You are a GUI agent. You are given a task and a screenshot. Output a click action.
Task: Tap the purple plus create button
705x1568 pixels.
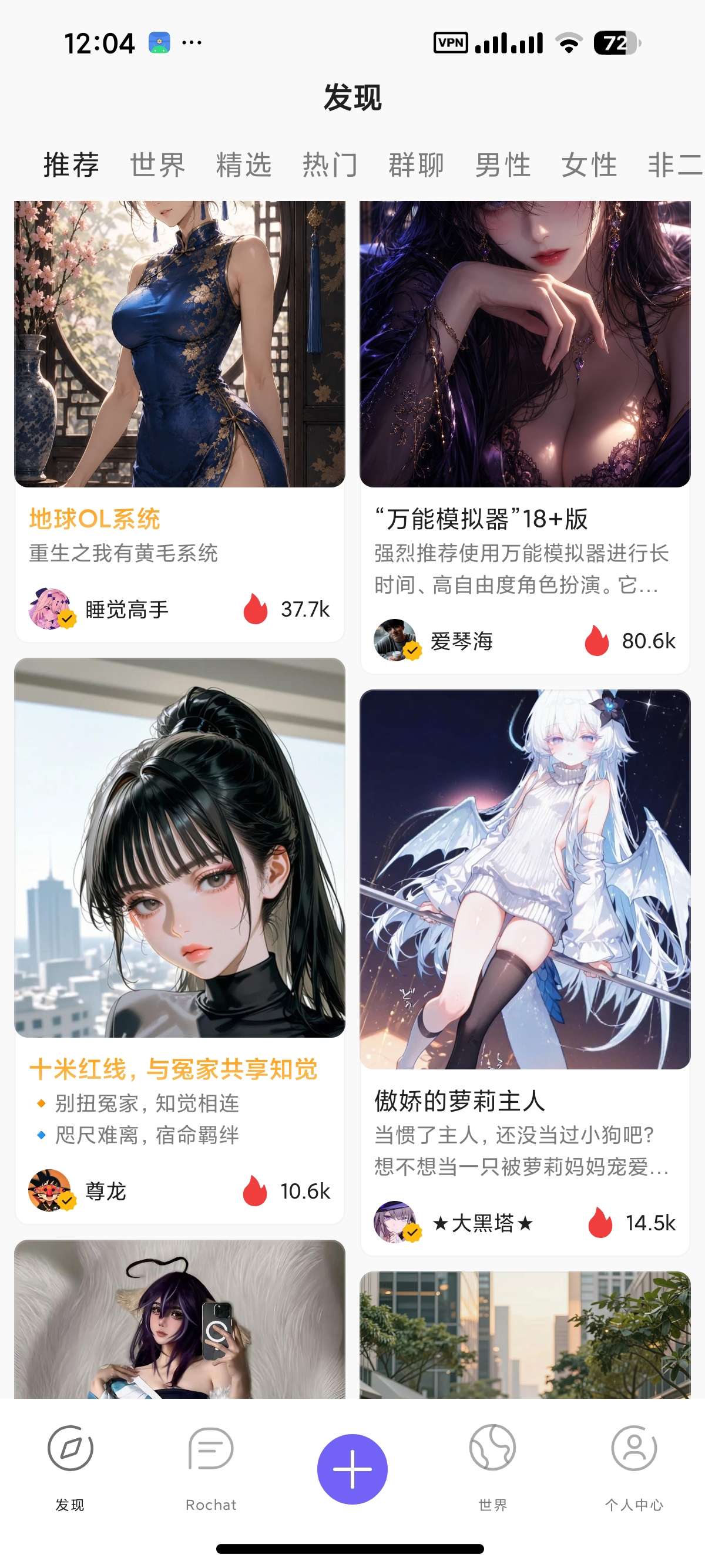tap(352, 1469)
